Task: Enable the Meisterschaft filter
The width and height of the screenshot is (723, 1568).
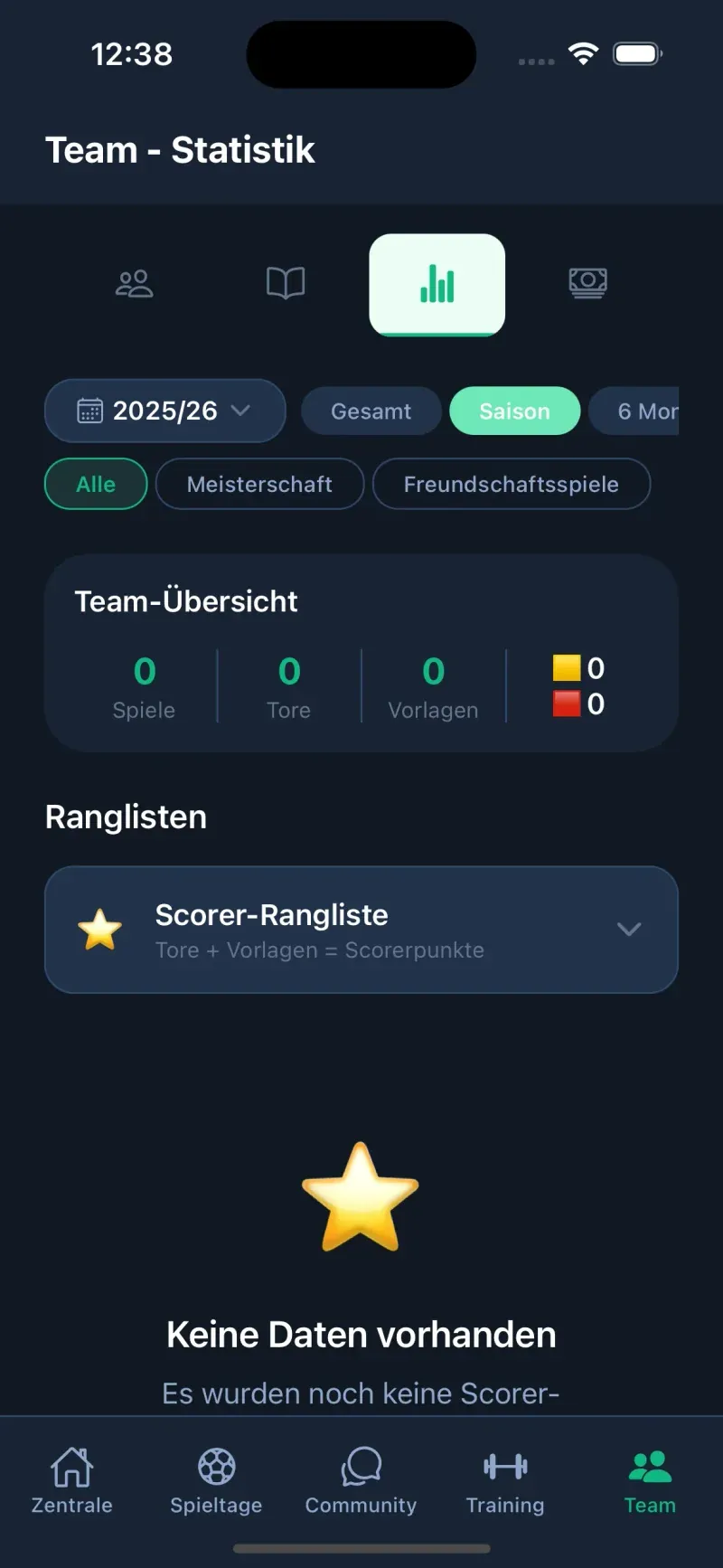Action: pos(259,484)
